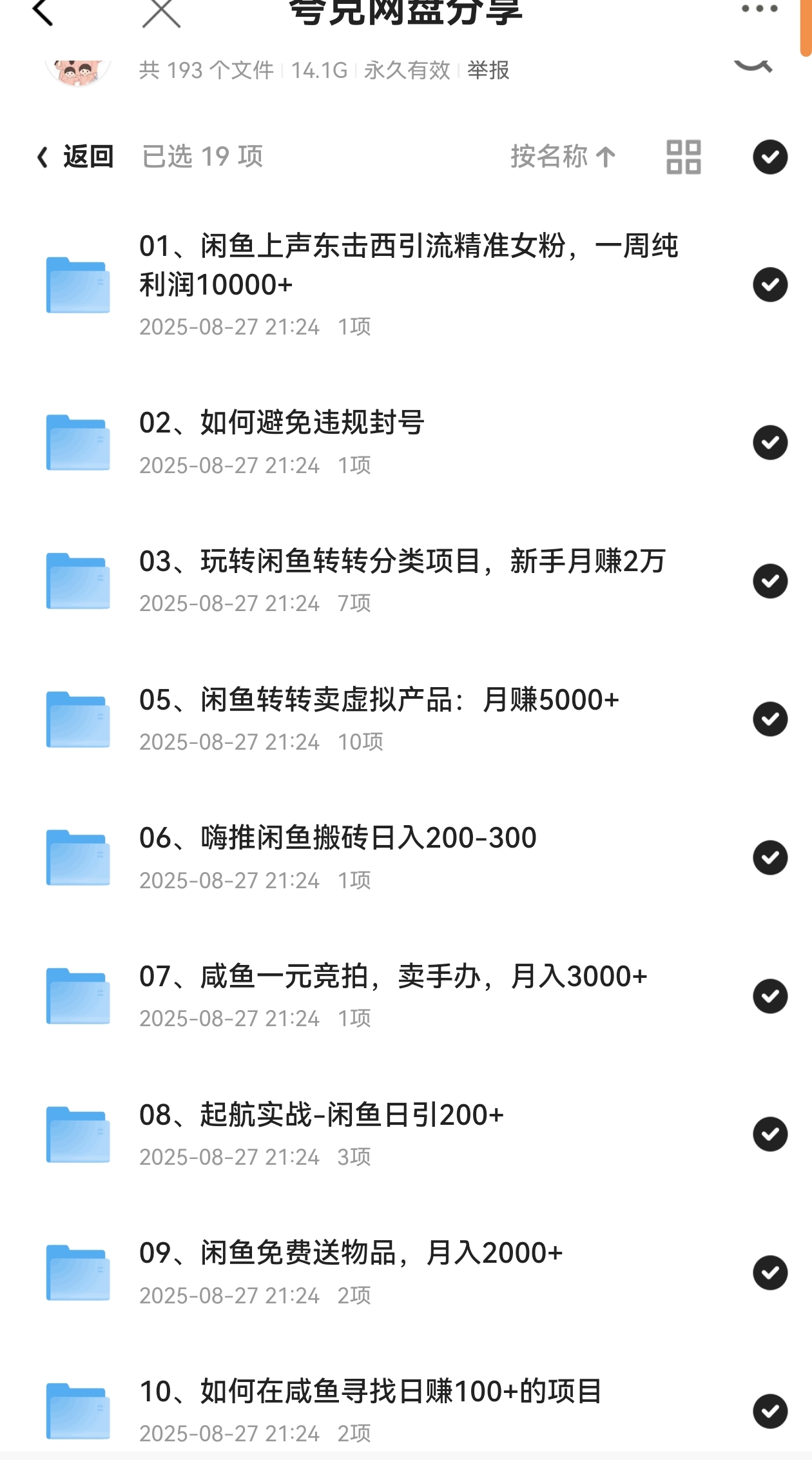
Task: Deselect folder 09、闲鱼免费送物品
Action: tap(770, 1273)
